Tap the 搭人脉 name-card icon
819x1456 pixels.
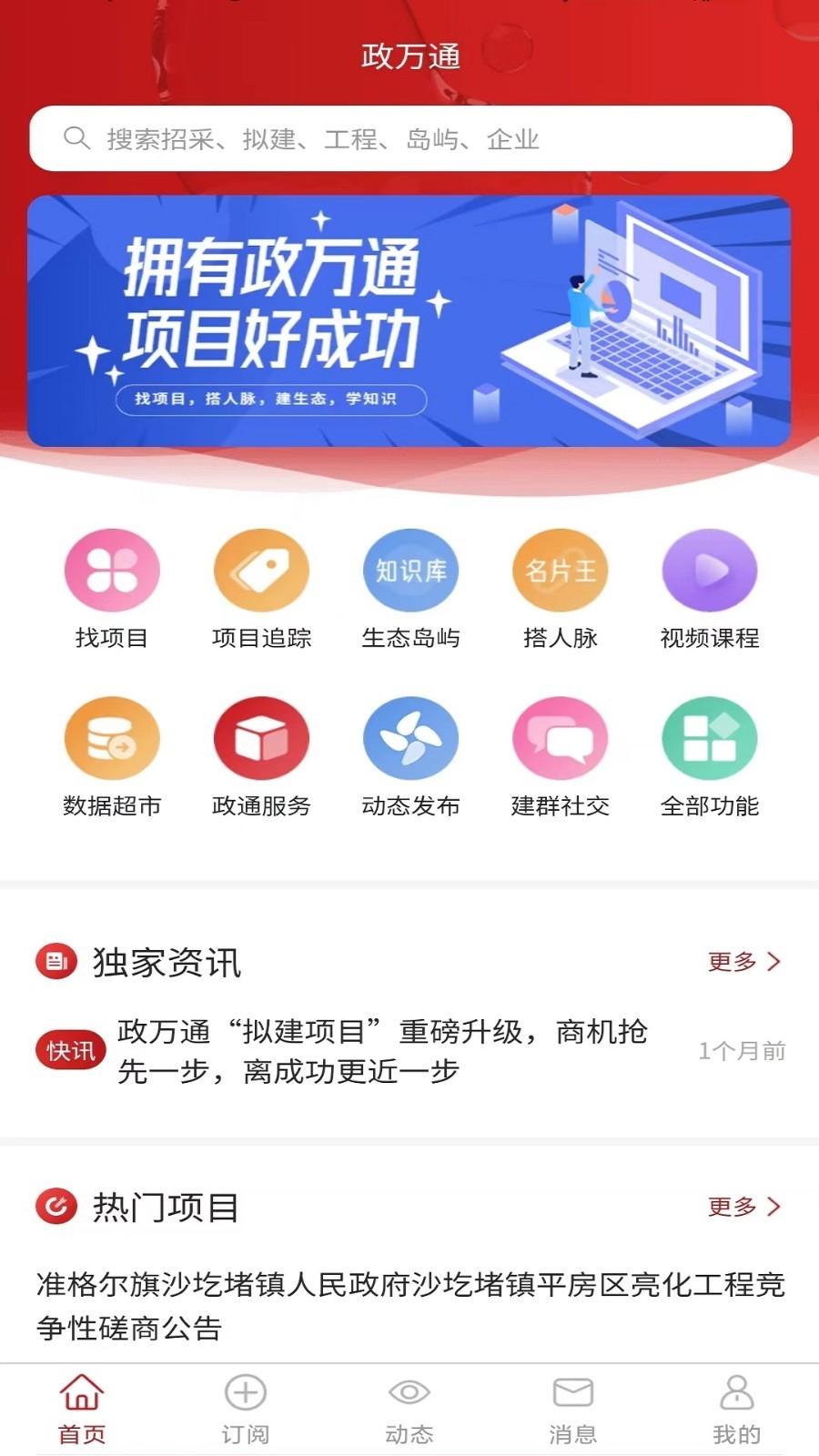(560, 571)
